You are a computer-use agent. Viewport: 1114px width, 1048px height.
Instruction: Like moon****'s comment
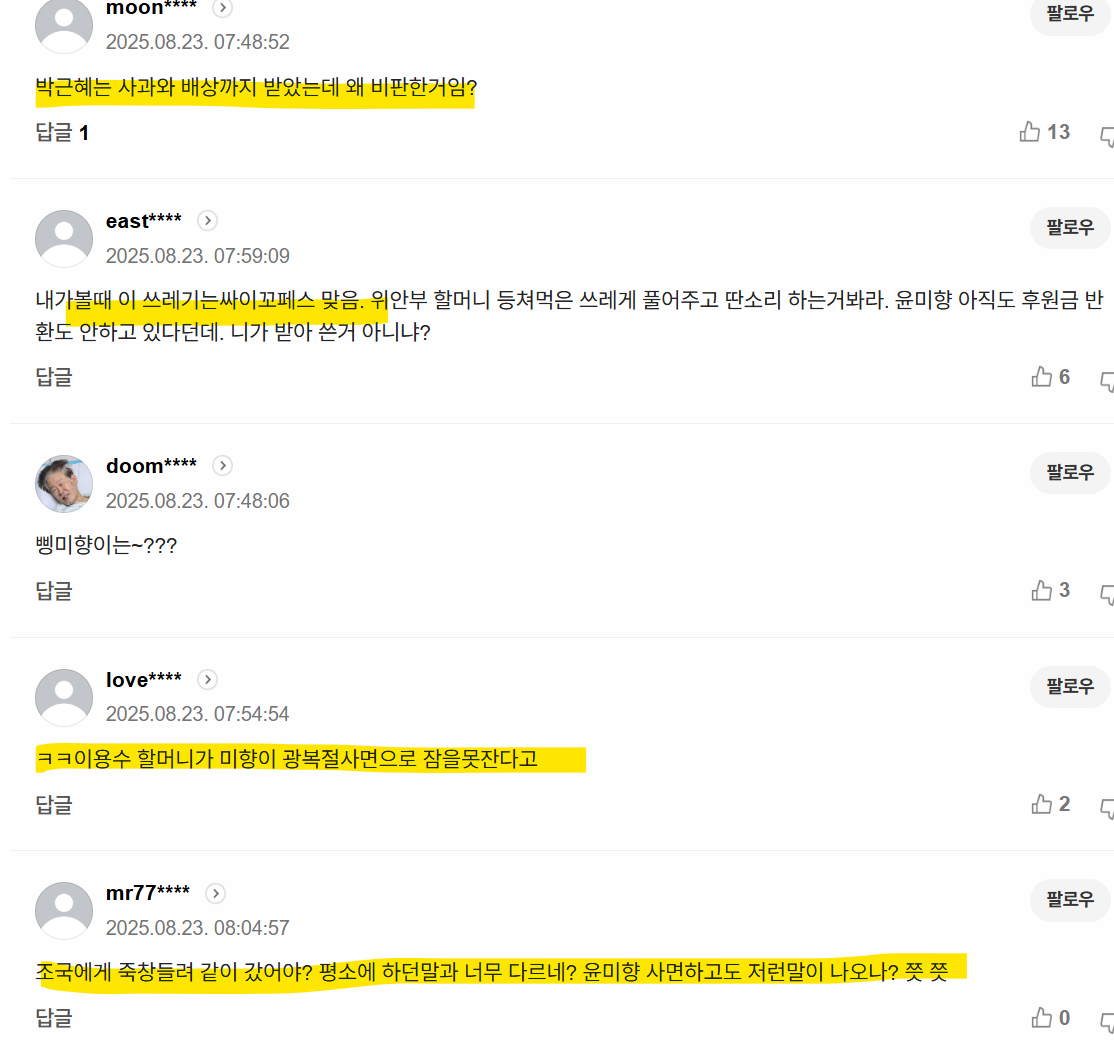coord(1031,132)
